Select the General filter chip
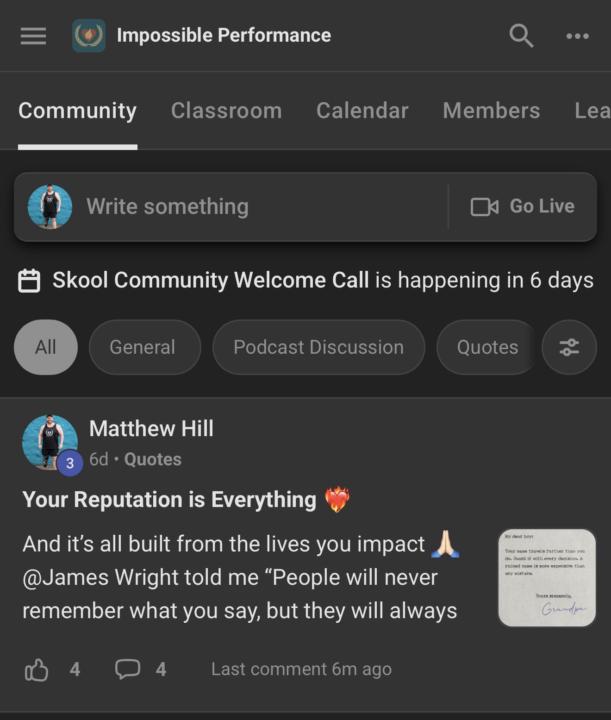Screen dimensions: 611x720 (144, 347)
